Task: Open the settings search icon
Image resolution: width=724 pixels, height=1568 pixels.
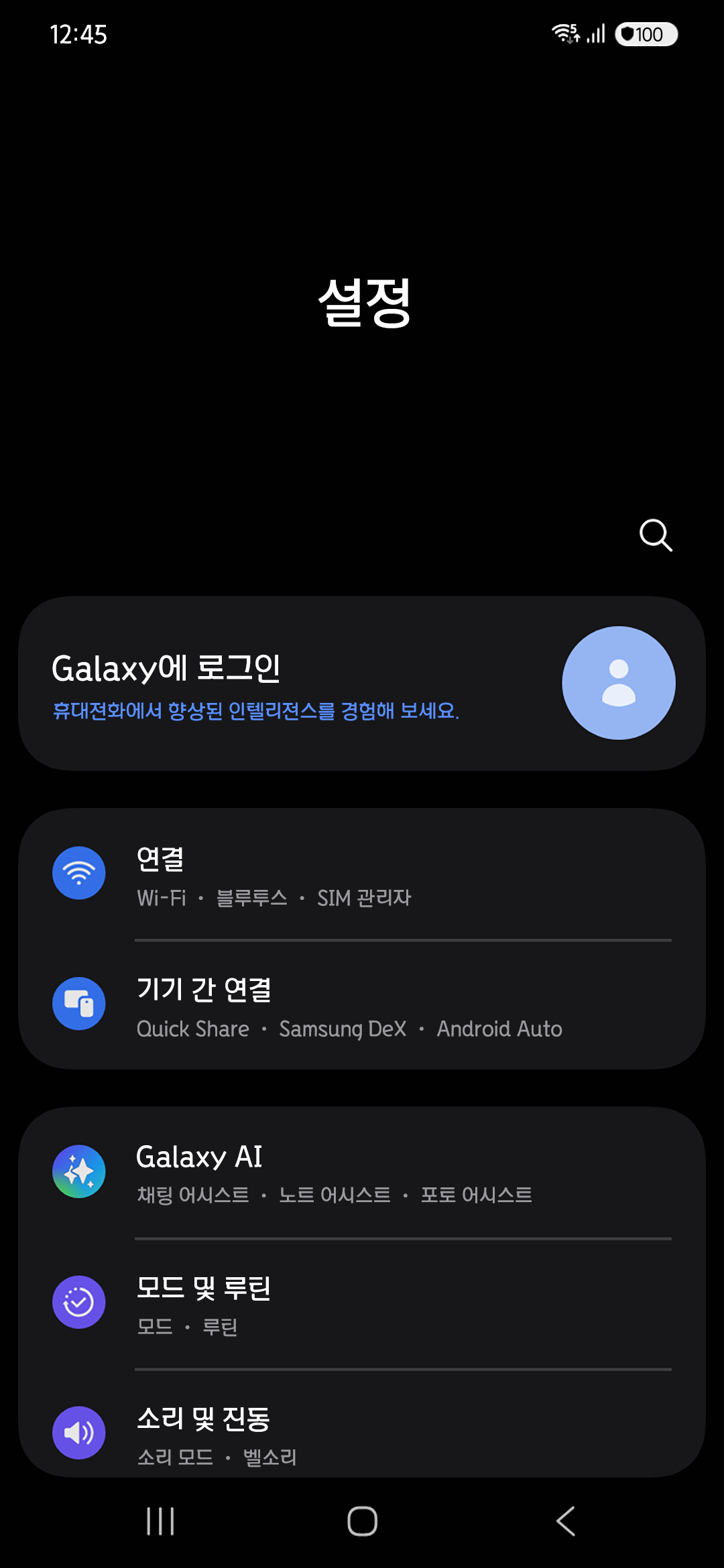Action: pyautogui.click(x=656, y=535)
